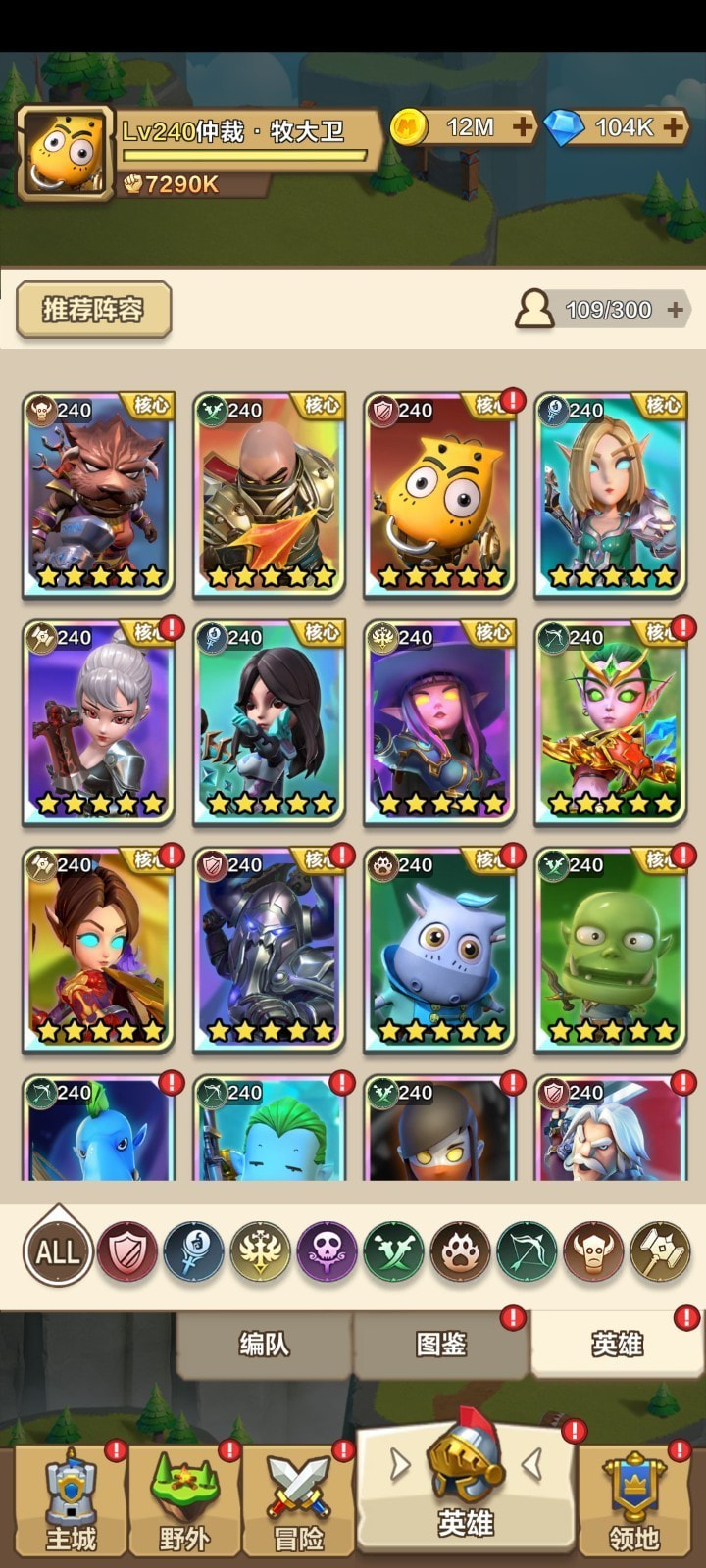Open the player avatar profile
Screen dimensions: 706x1568
66,154
